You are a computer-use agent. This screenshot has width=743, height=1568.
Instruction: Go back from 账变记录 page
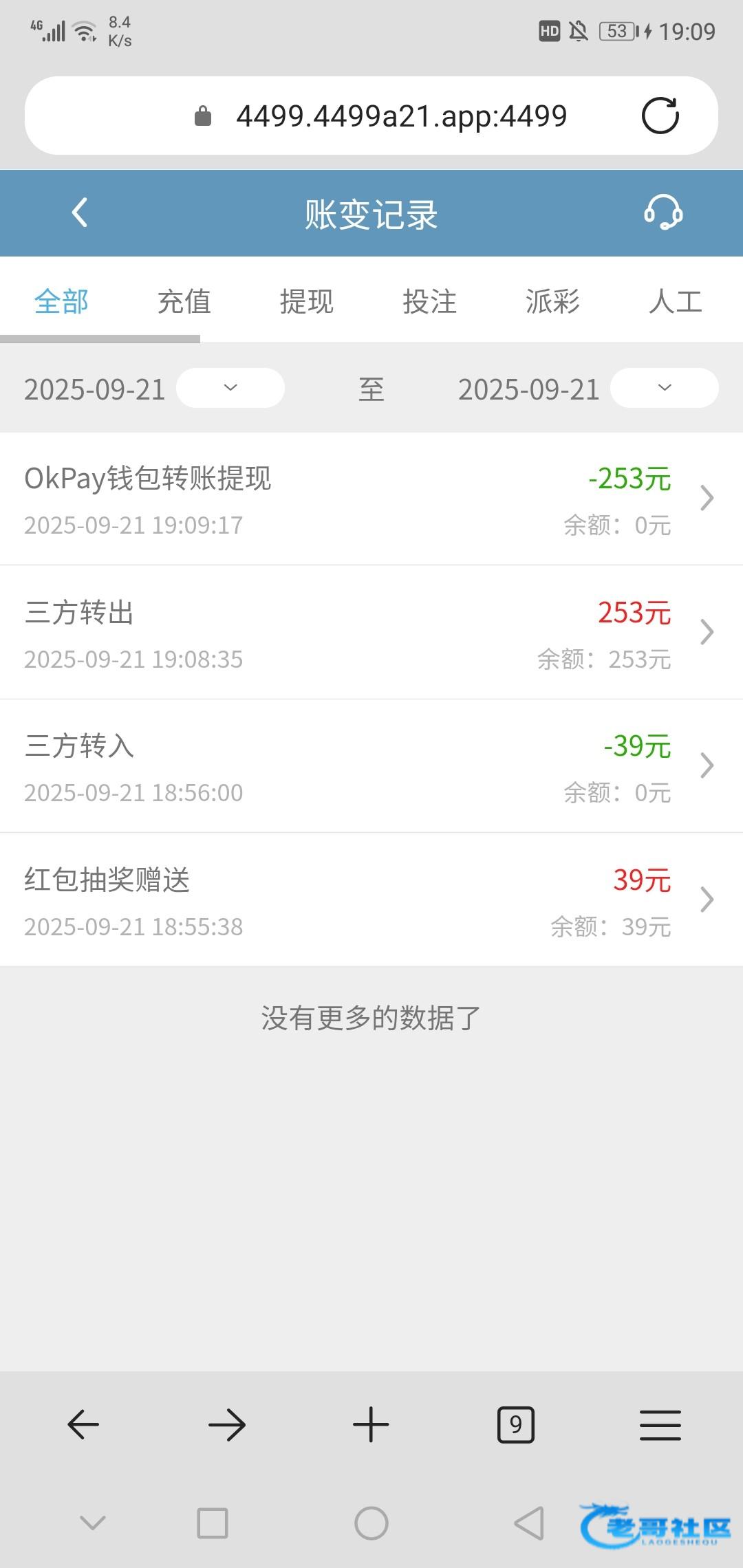tap(80, 213)
